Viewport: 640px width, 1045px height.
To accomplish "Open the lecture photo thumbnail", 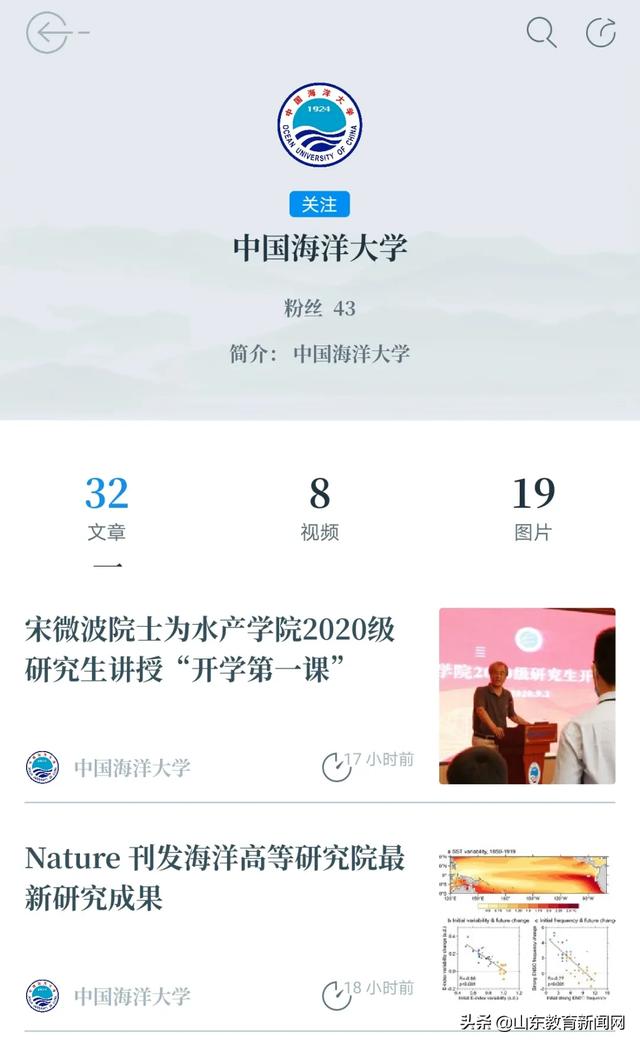I will coord(526,696).
